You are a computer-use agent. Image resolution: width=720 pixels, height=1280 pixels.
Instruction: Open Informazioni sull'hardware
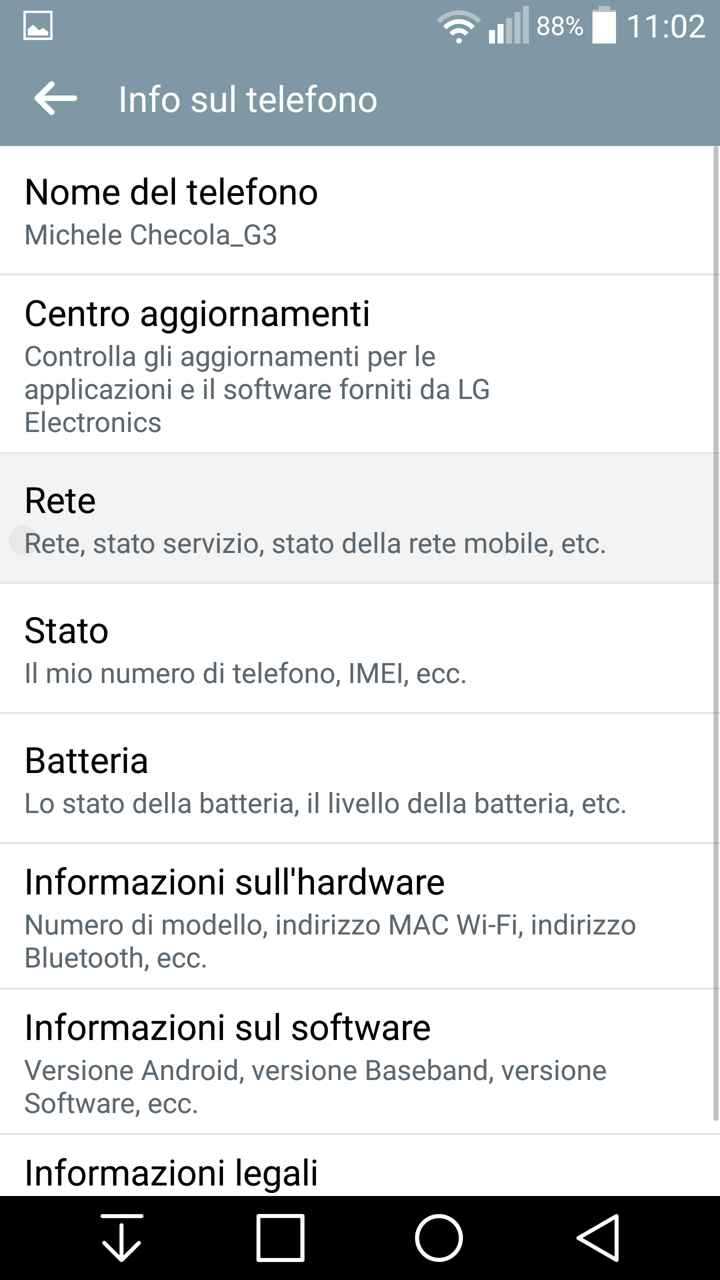360,916
